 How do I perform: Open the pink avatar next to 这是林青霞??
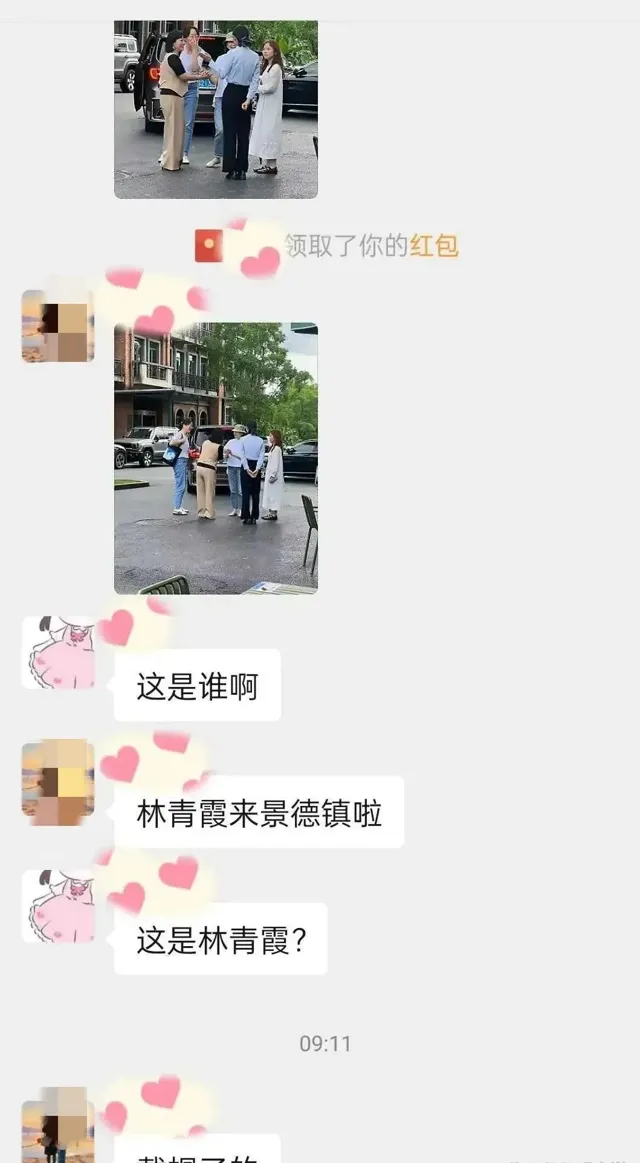(x=58, y=906)
